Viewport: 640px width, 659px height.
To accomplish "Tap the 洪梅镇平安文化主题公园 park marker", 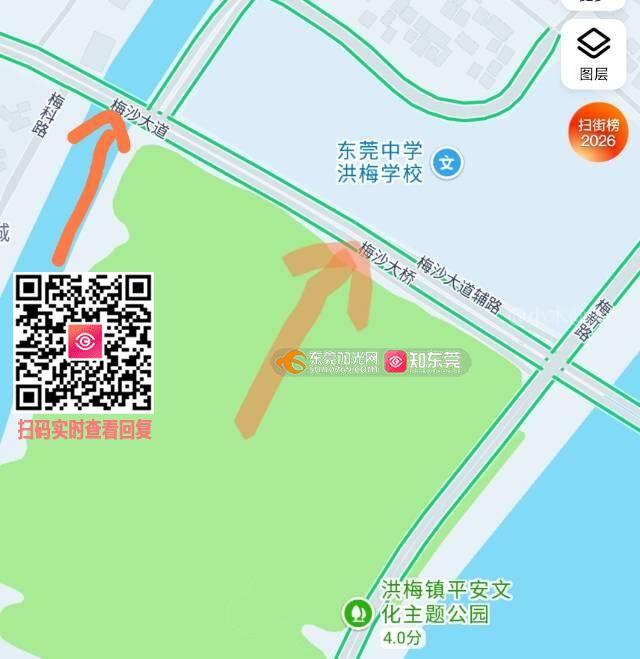I will [355, 611].
